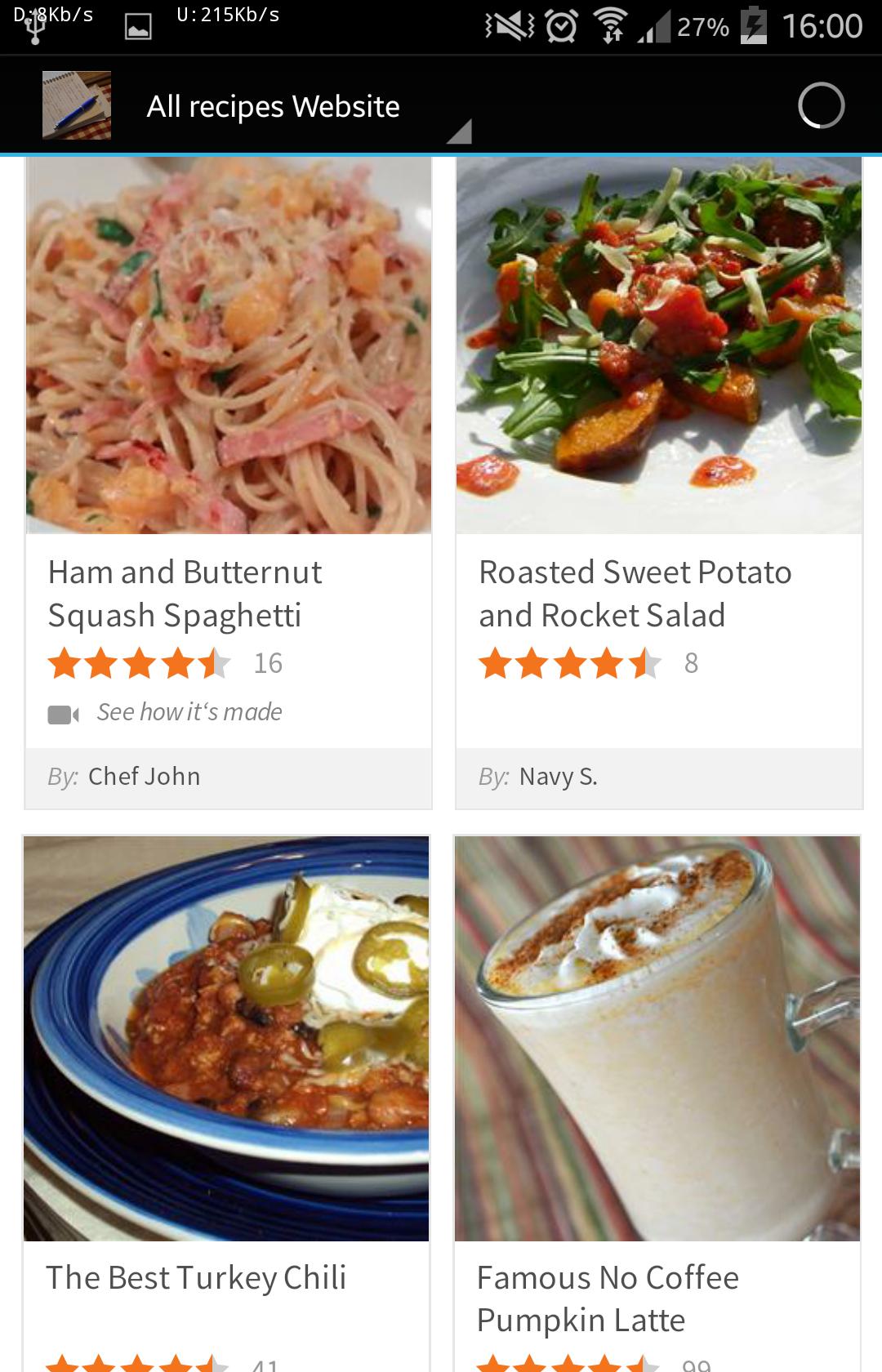882x1372 pixels.
Task: Tap the half-filled star rating on spaghetti recipe
Action: tap(212, 663)
